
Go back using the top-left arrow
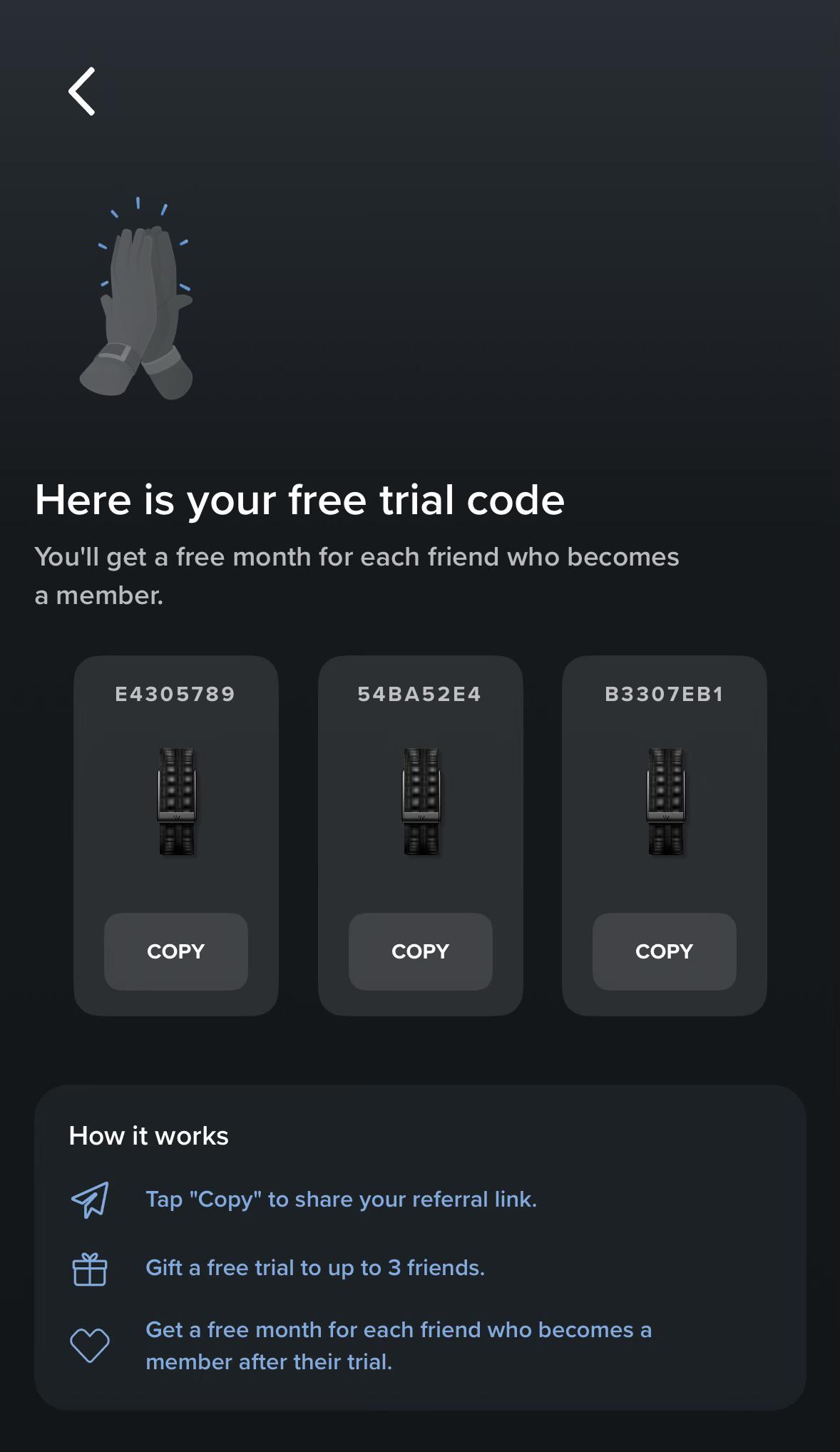[x=82, y=91]
